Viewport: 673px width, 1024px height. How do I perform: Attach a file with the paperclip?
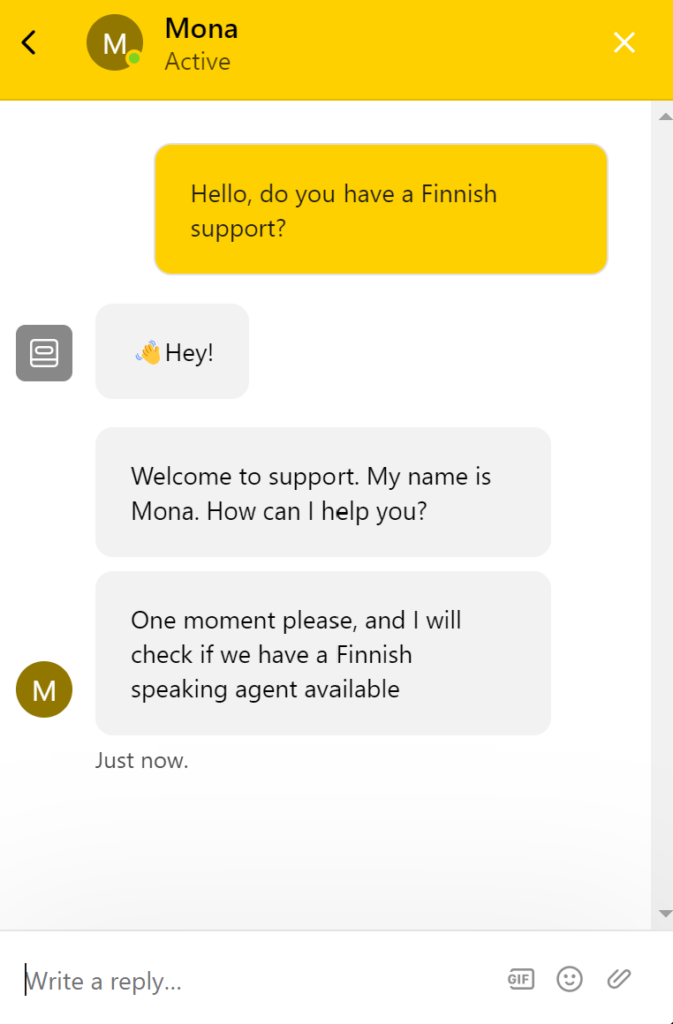(620, 980)
